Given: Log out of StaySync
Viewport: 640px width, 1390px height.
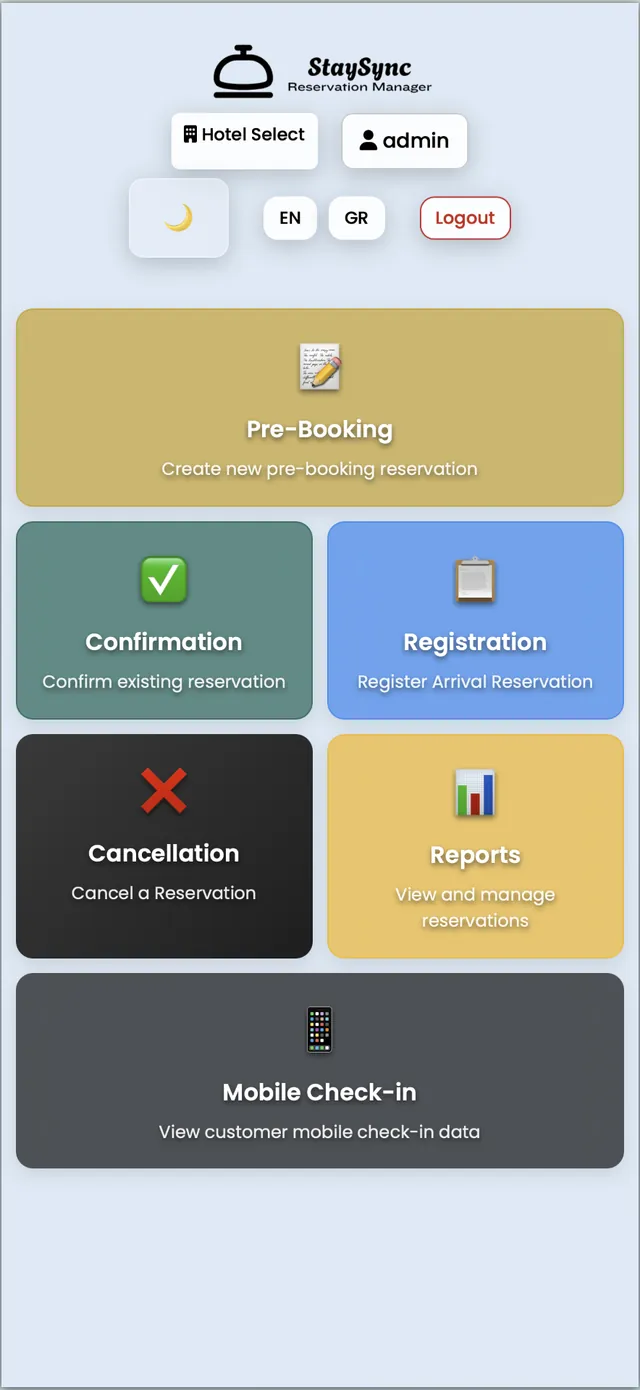Looking at the screenshot, I should tap(465, 218).
